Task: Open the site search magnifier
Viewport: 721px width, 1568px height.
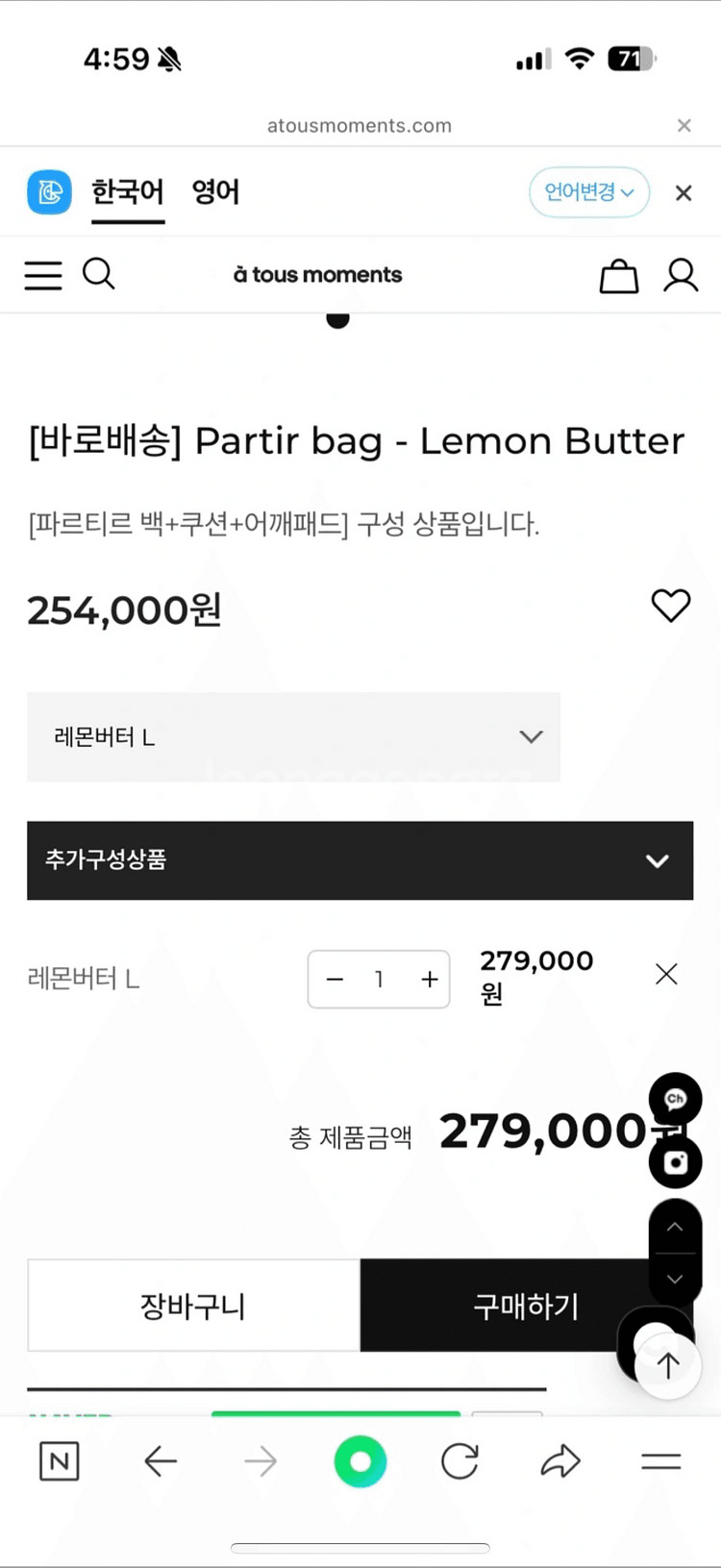Action: pos(98,274)
